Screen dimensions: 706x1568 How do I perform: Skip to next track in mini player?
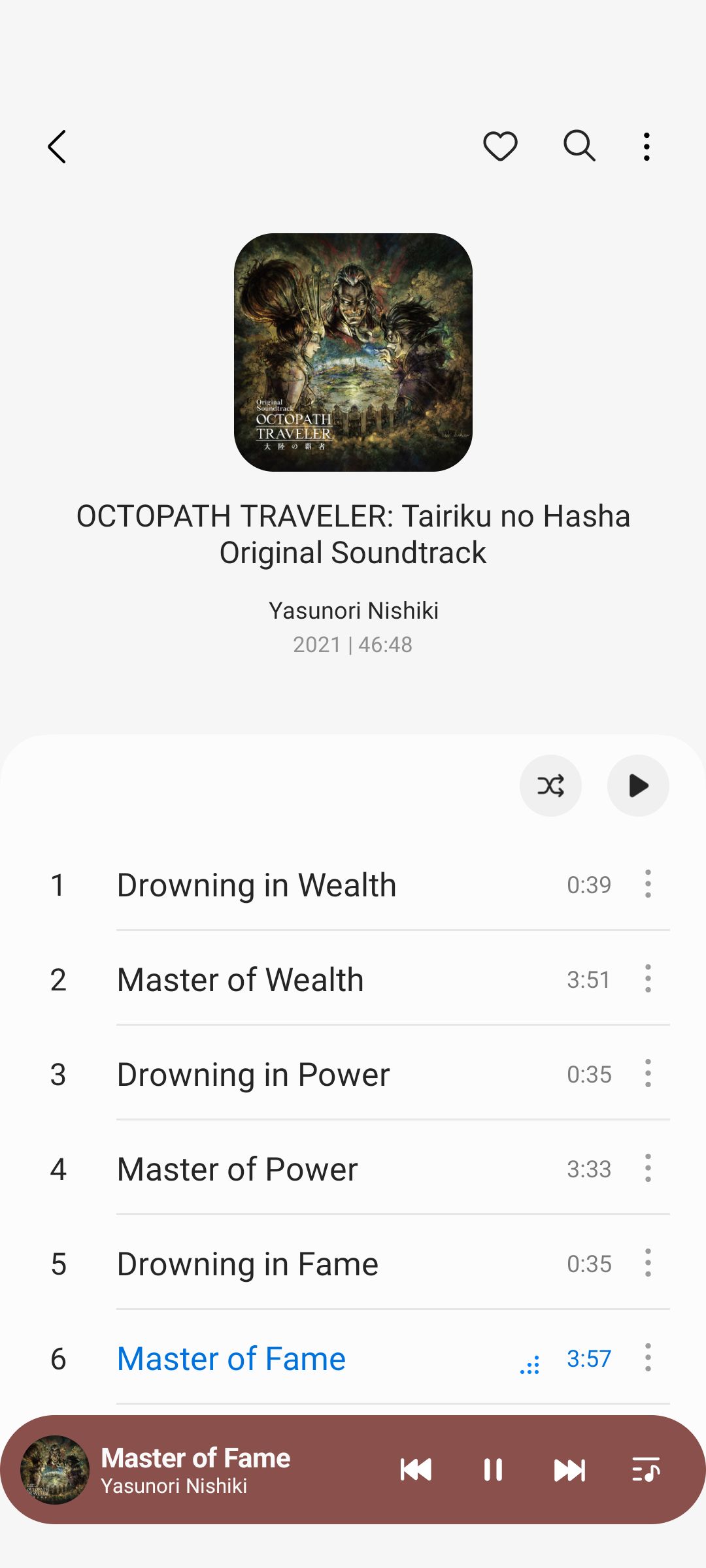point(569,1470)
